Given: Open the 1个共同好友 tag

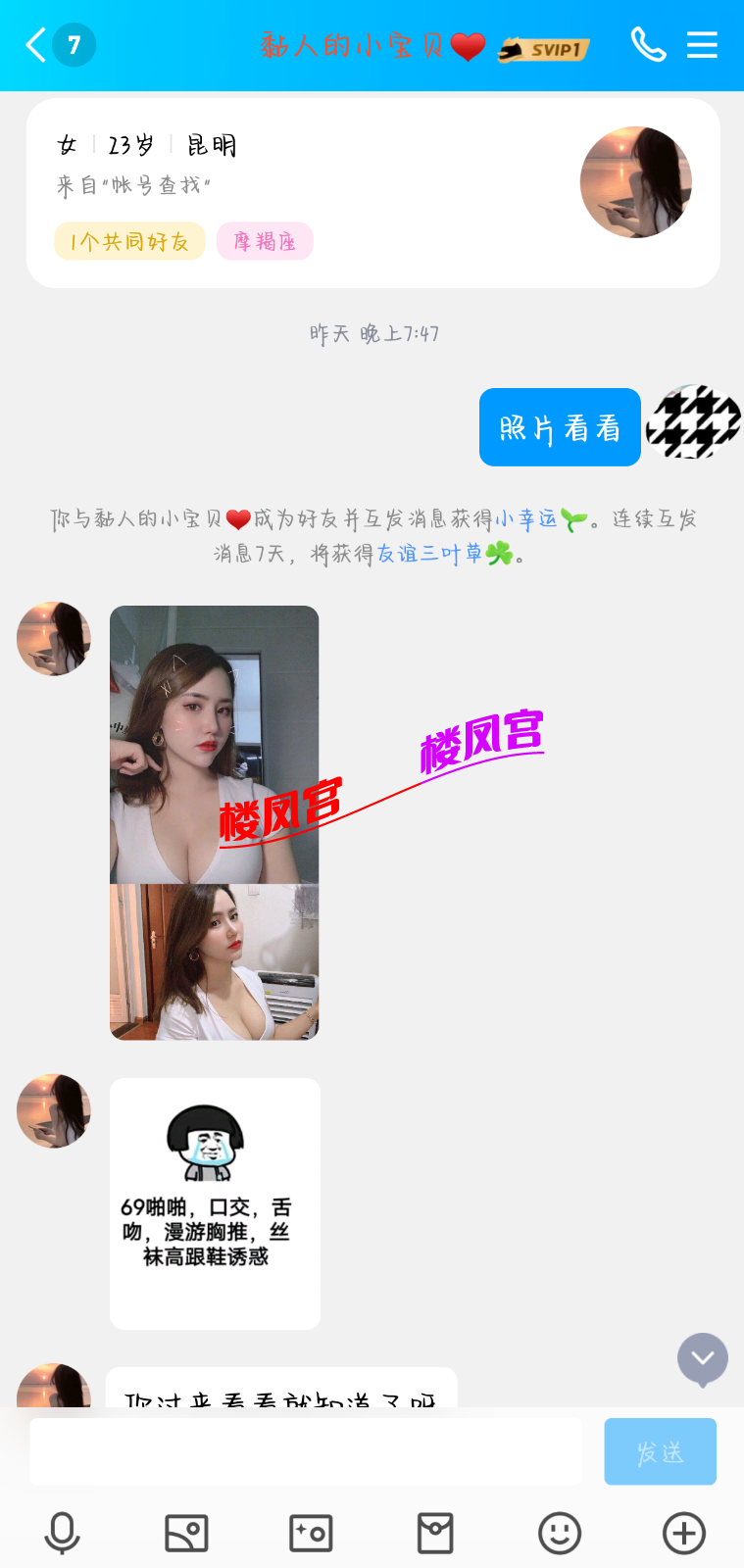Looking at the screenshot, I should tap(129, 241).
